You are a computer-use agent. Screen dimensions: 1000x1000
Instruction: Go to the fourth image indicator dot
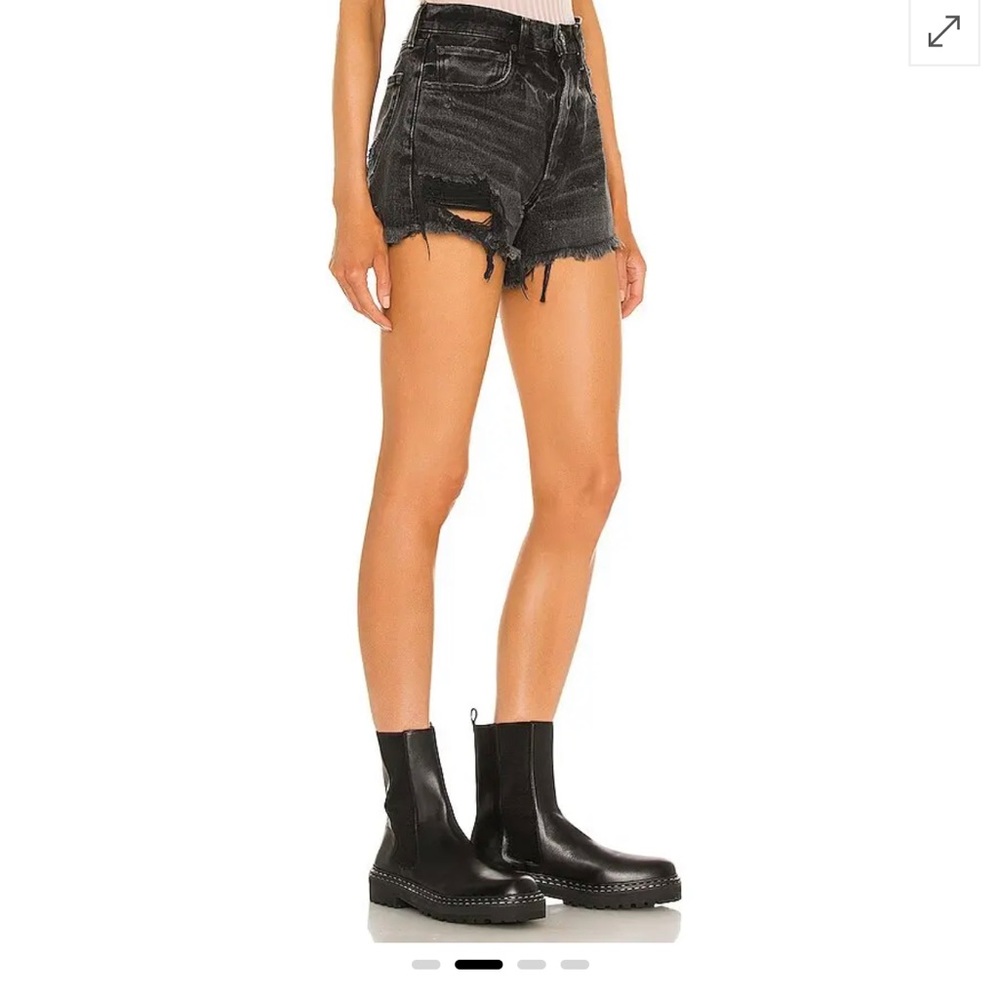point(575,964)
